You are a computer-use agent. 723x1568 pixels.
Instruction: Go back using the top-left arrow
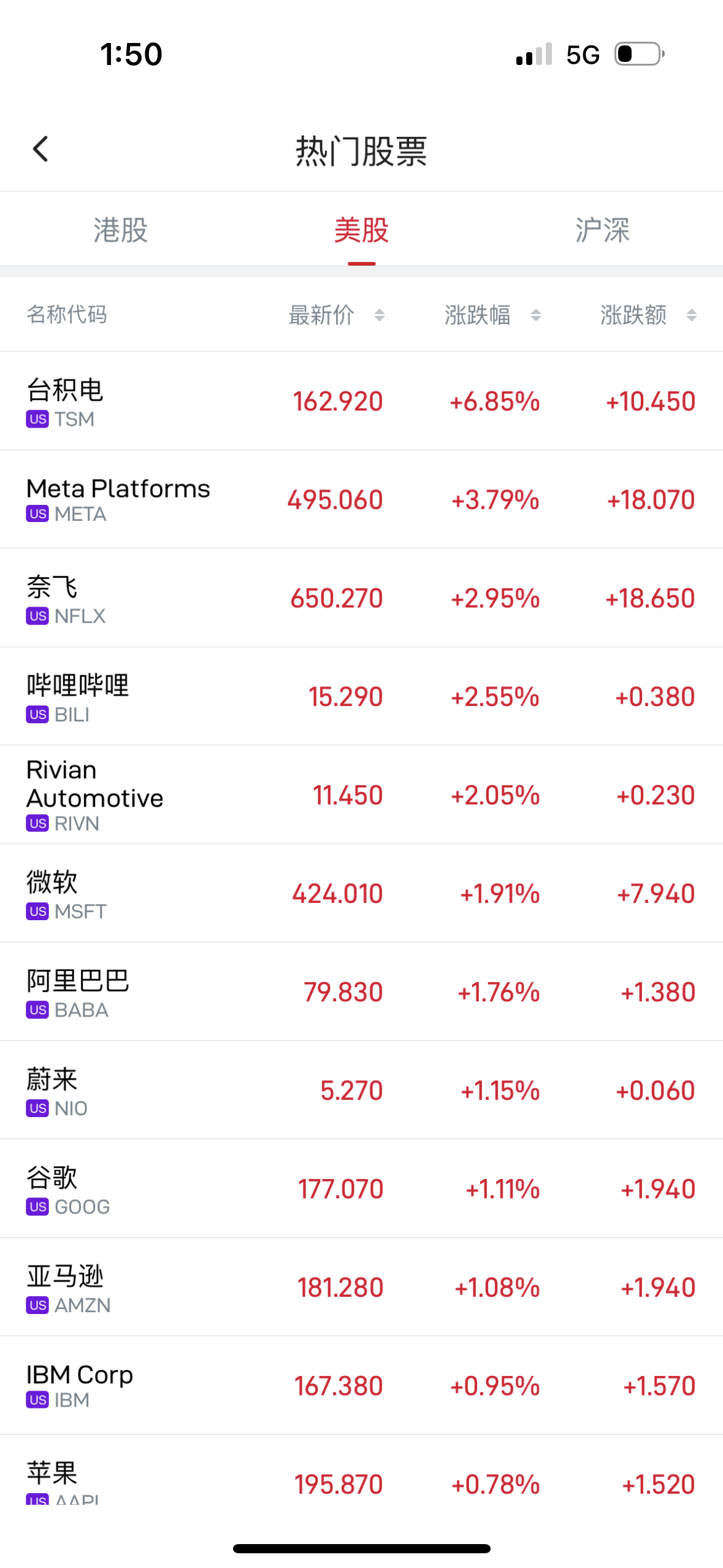pyautogui.click(x=40, y=149)
